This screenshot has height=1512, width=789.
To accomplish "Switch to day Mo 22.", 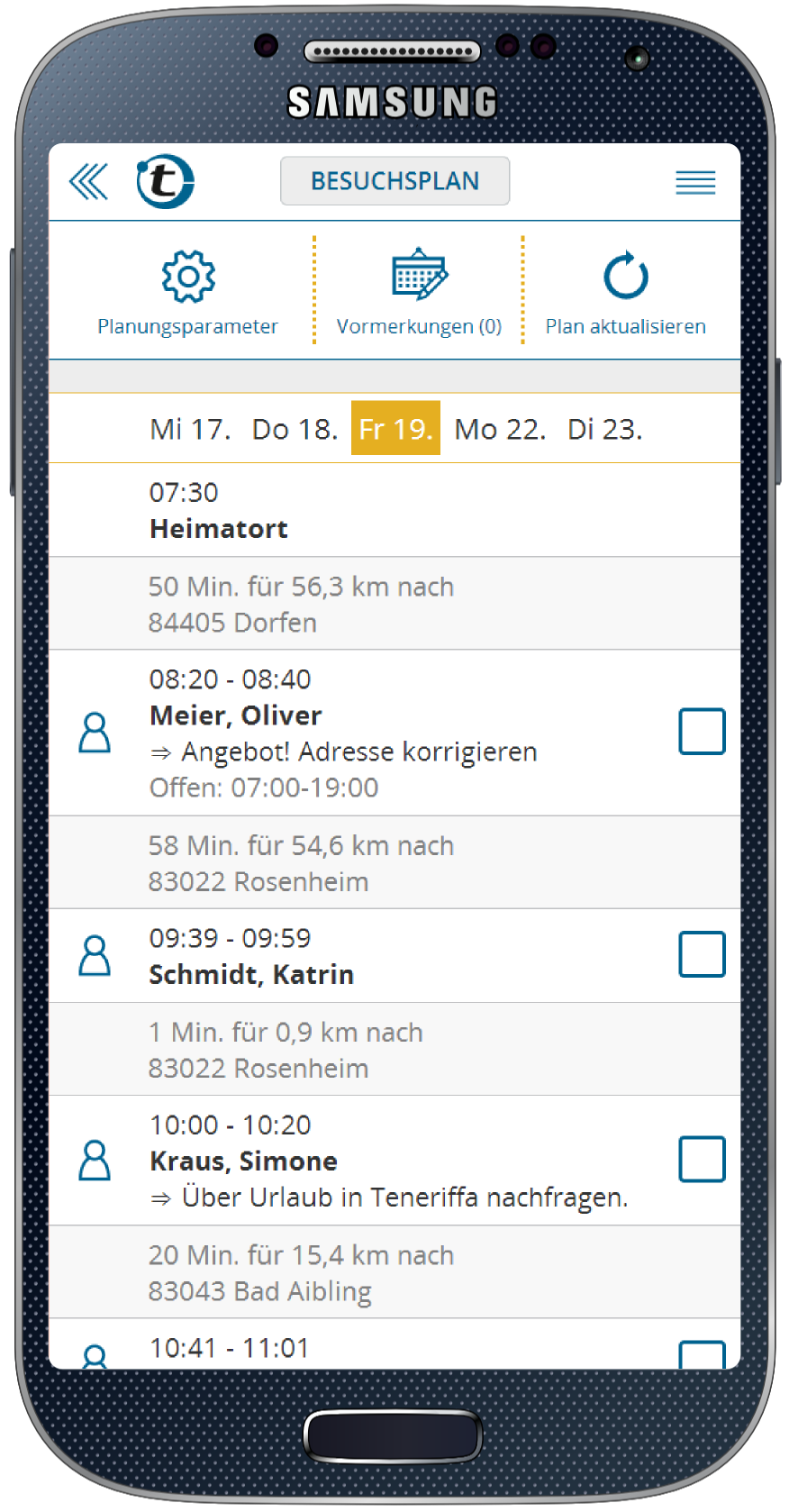I will [500, 429].
